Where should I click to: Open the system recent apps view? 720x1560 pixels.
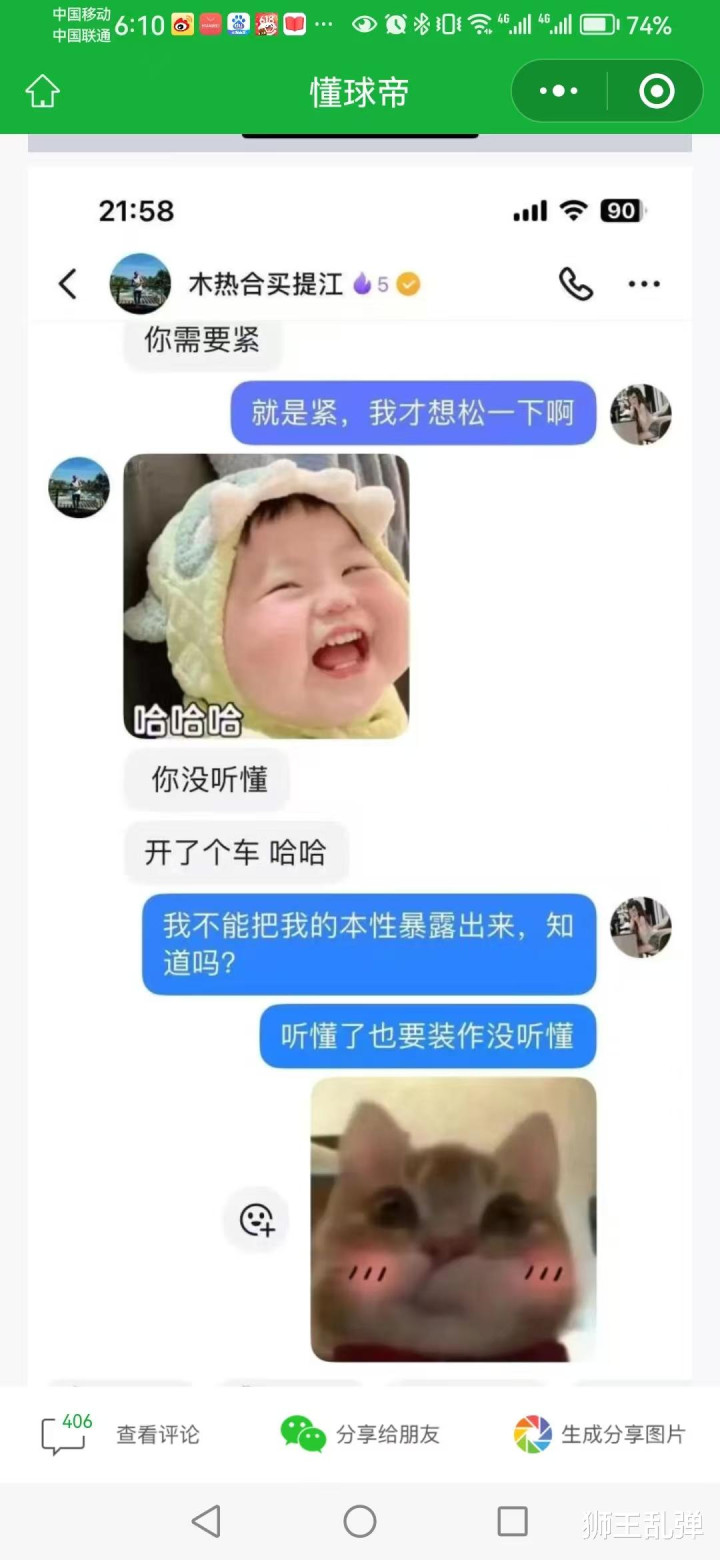coord(512,1521)
